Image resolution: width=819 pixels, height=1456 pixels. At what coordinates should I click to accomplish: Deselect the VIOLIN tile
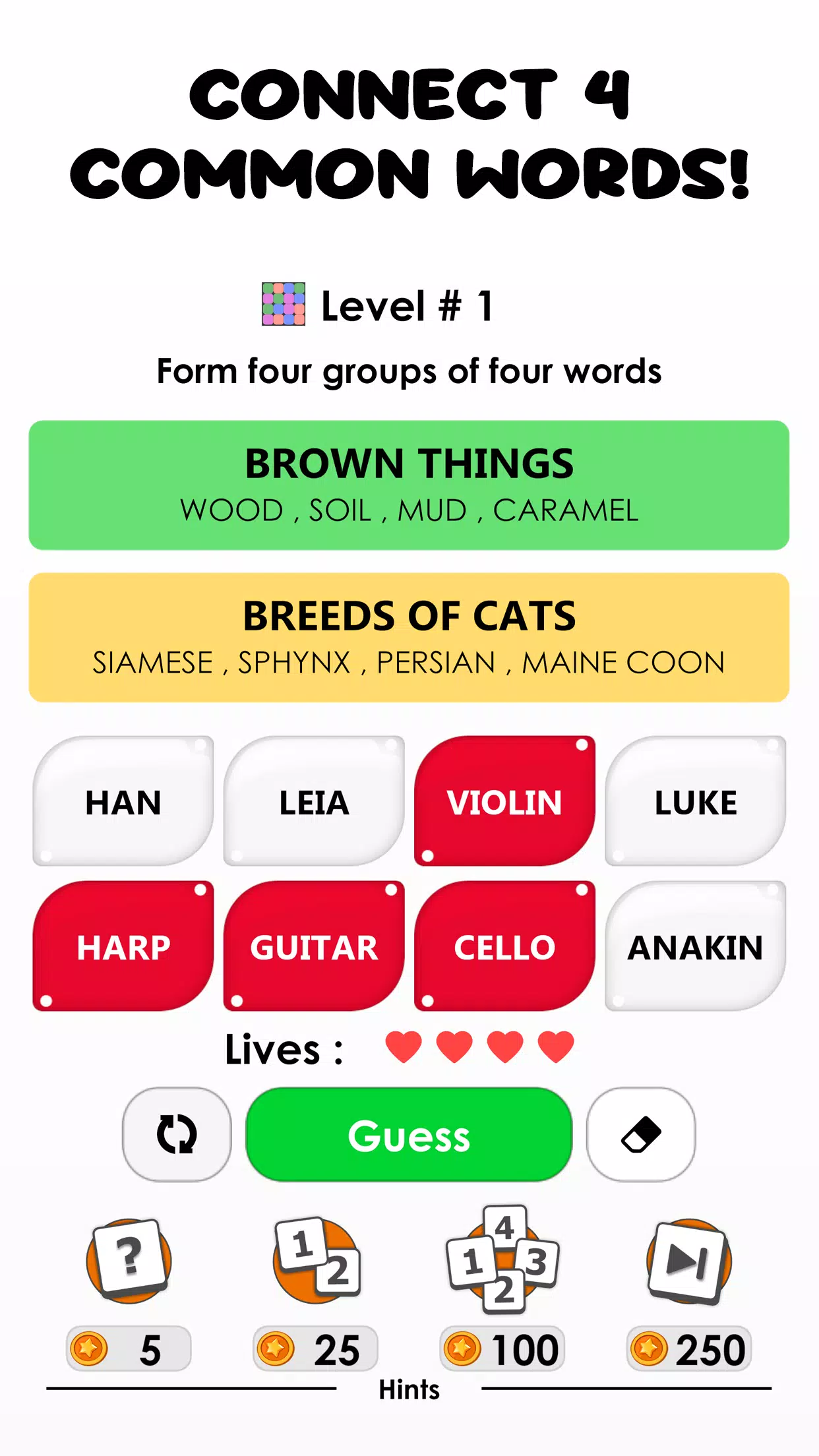click(x=504, y=801)
